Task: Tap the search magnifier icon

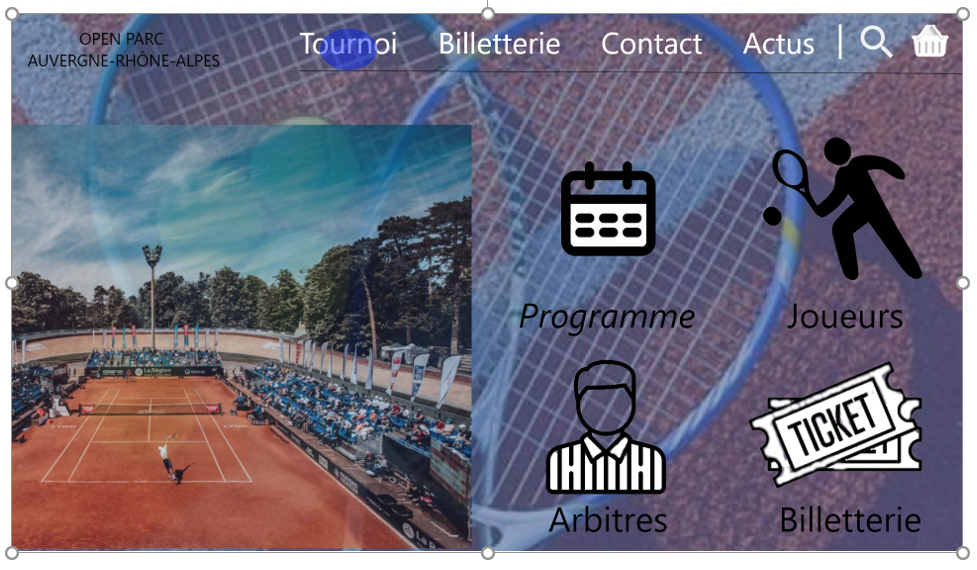Action: tap(876, 42)
